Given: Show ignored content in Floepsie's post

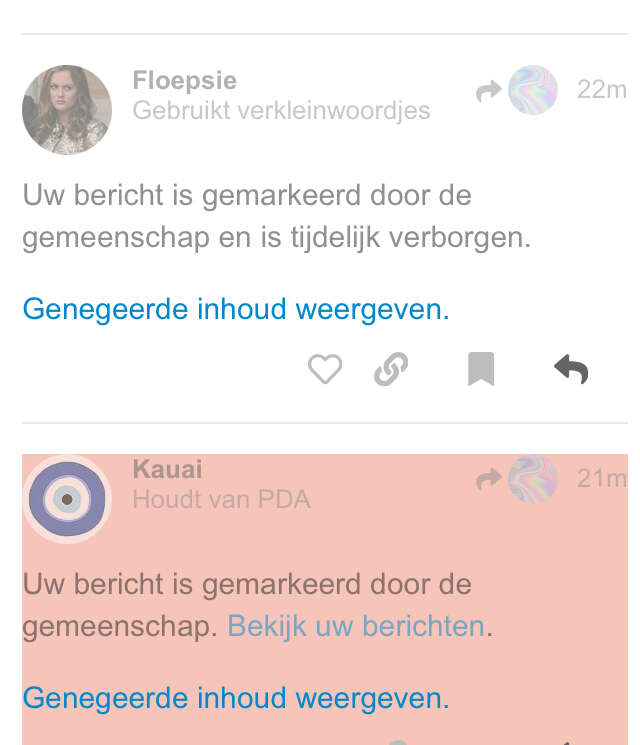Looking at the screenshot, I should [236, 309].
